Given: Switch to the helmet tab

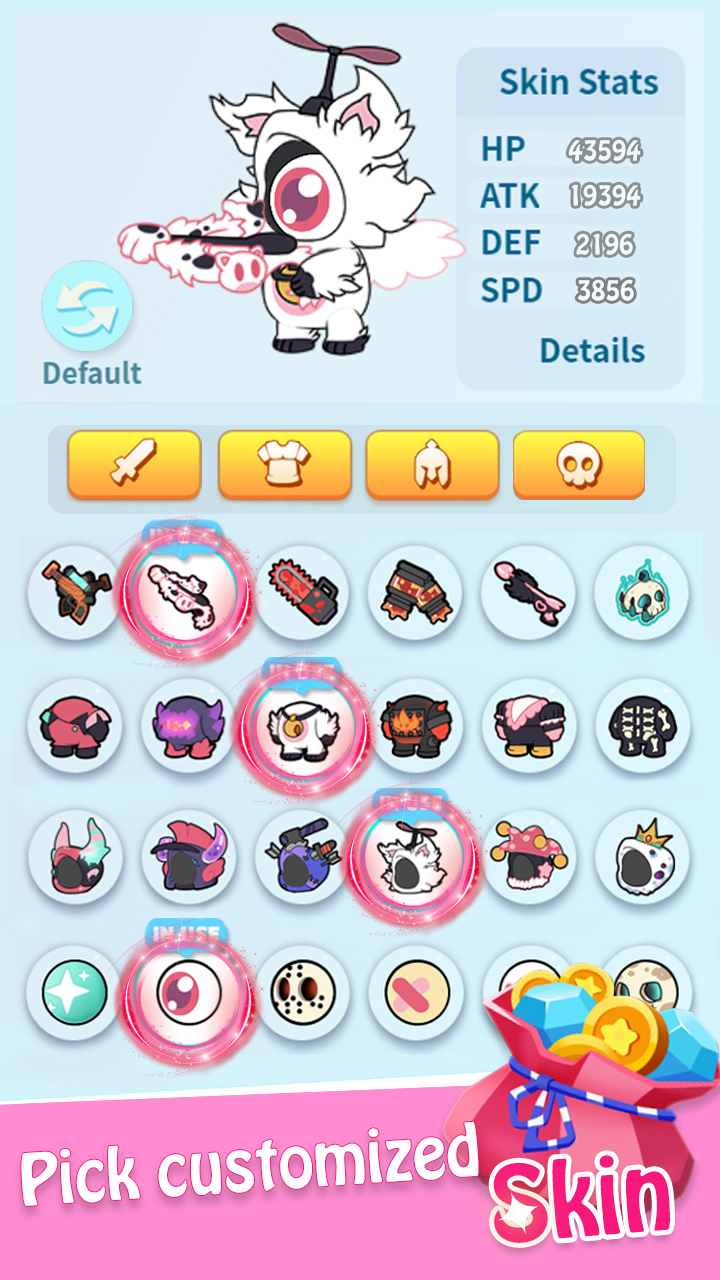Looking at the screenshot, I should (x=432, y=465).
